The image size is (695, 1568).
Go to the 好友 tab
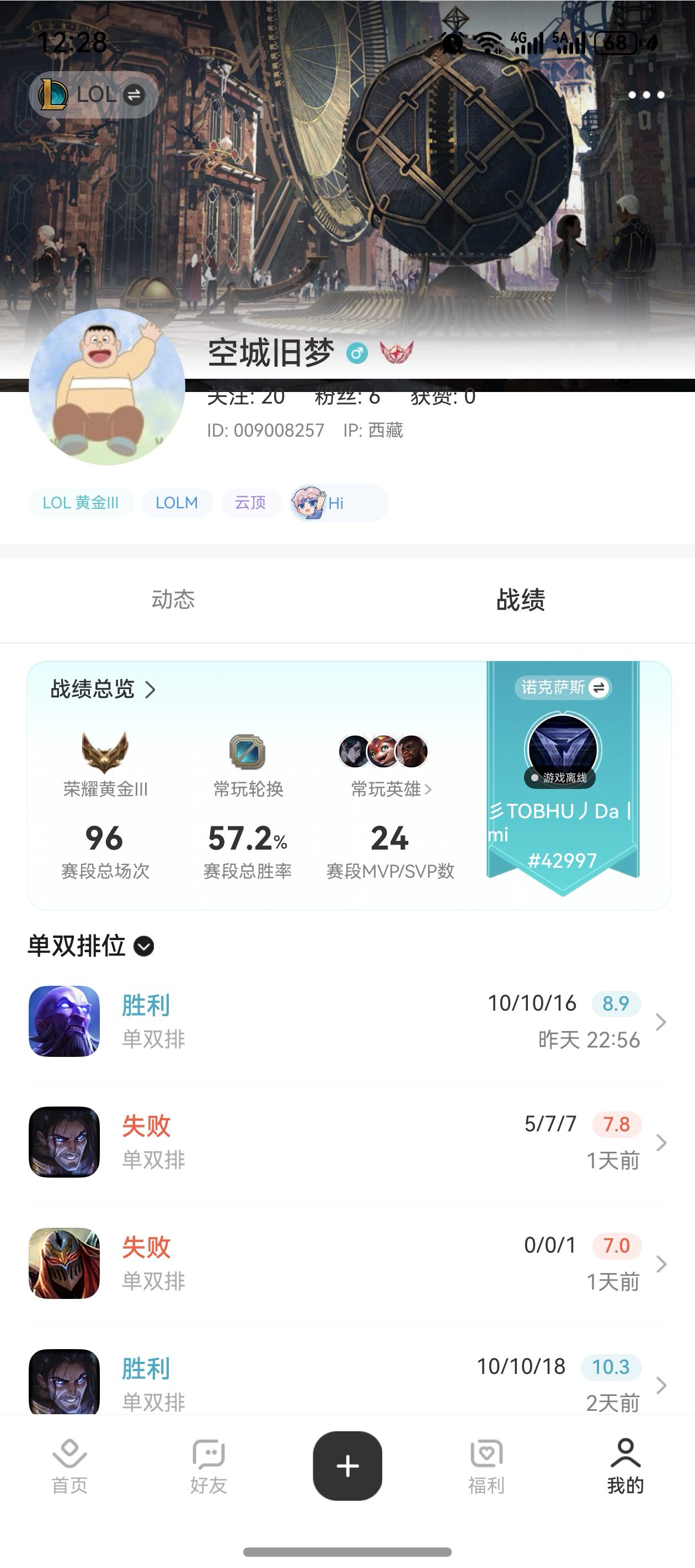[209, 1467]
